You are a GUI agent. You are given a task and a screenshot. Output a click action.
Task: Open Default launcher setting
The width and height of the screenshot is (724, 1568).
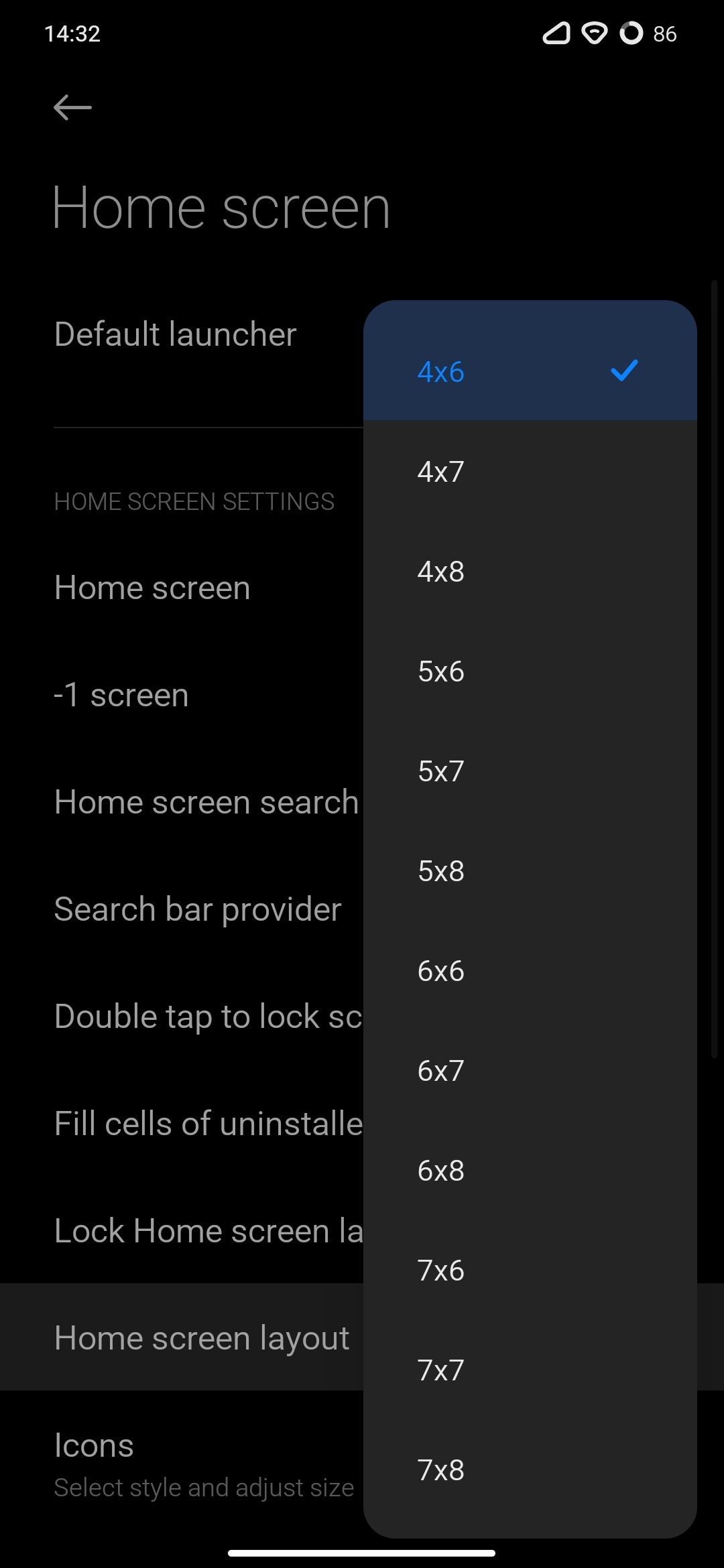(176, 334)
